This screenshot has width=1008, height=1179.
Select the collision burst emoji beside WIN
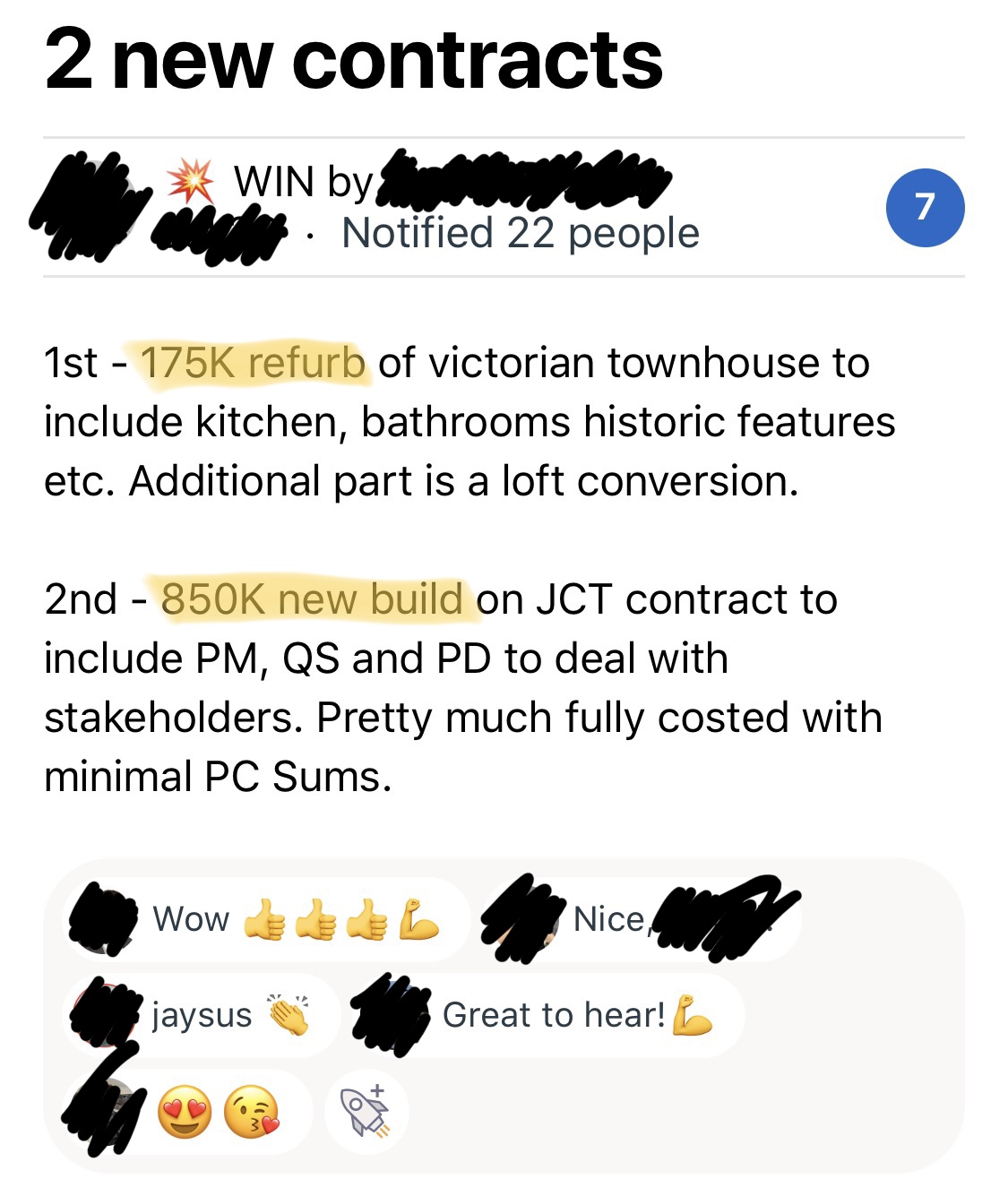coord(191,182)
